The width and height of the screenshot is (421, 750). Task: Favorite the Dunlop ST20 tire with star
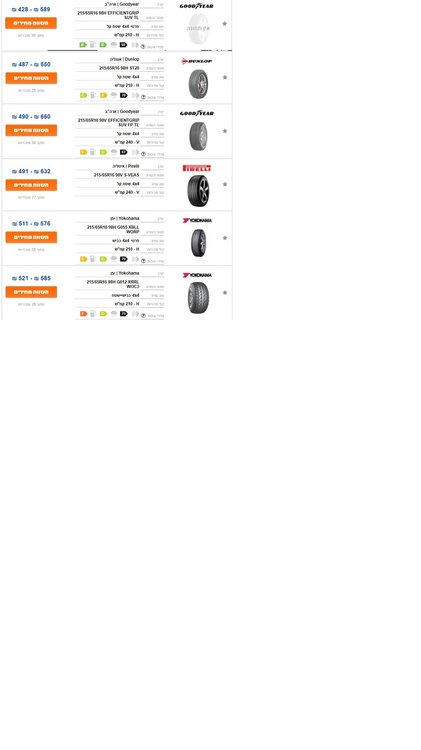click(x=225, y=77)
